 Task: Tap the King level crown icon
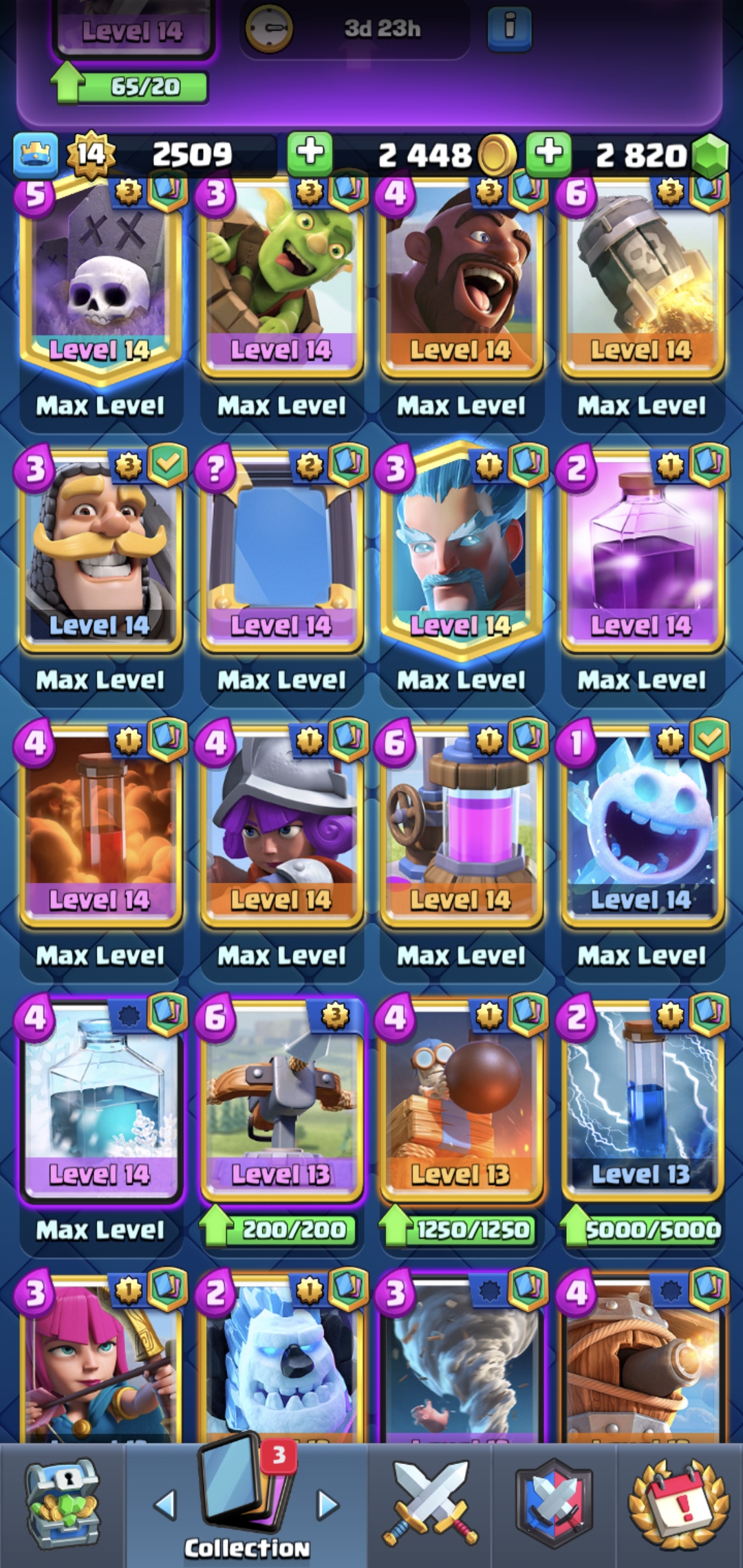(x=34, y=154)
